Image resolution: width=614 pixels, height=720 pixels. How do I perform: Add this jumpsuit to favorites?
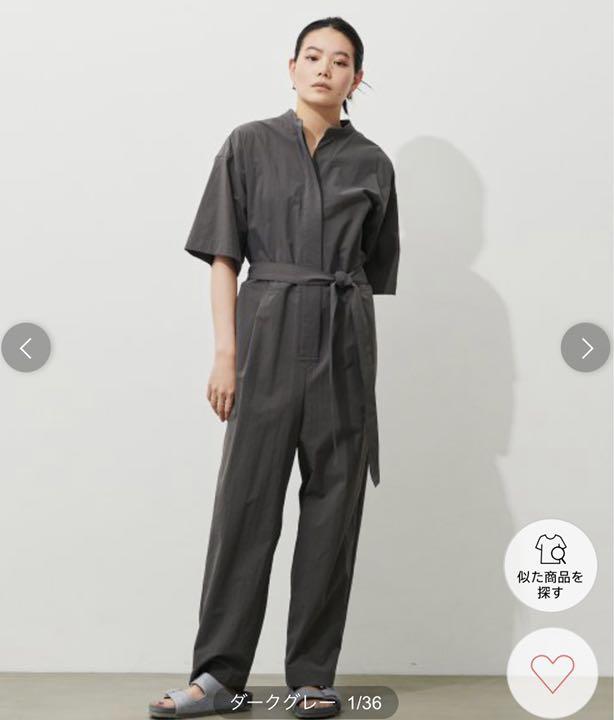tap(552, 673)
